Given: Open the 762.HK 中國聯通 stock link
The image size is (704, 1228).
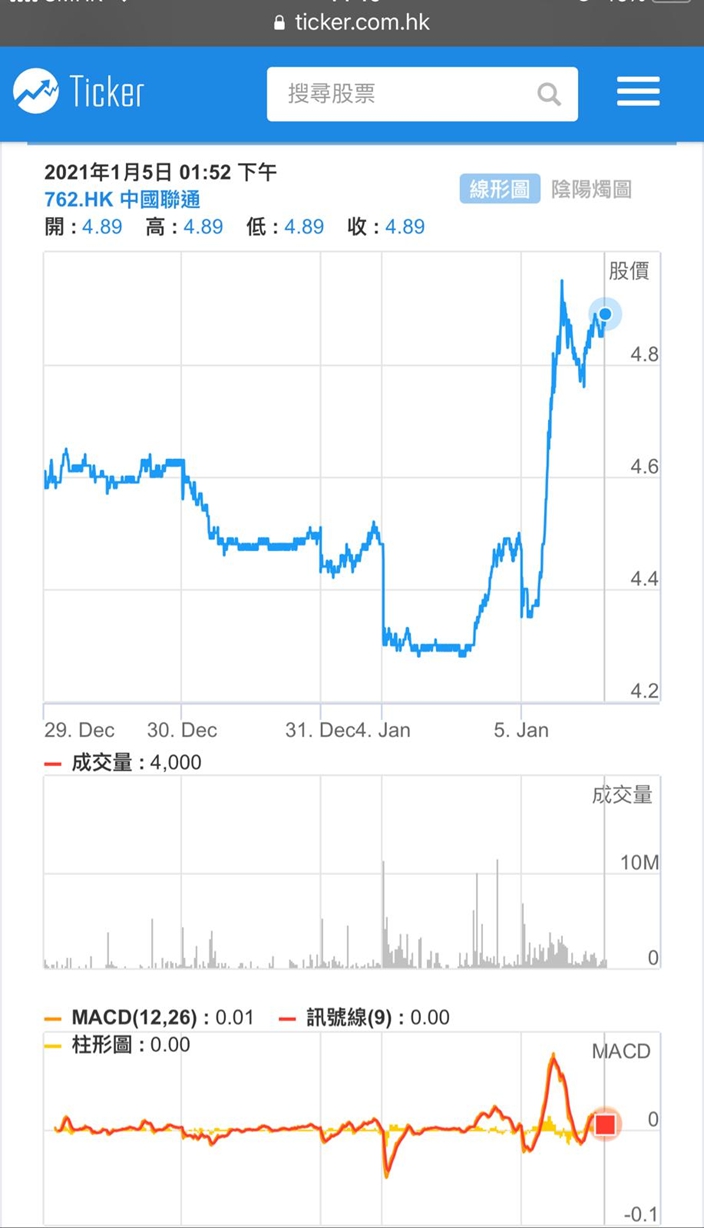Looking at the screenshot, I should coord(122,199).
